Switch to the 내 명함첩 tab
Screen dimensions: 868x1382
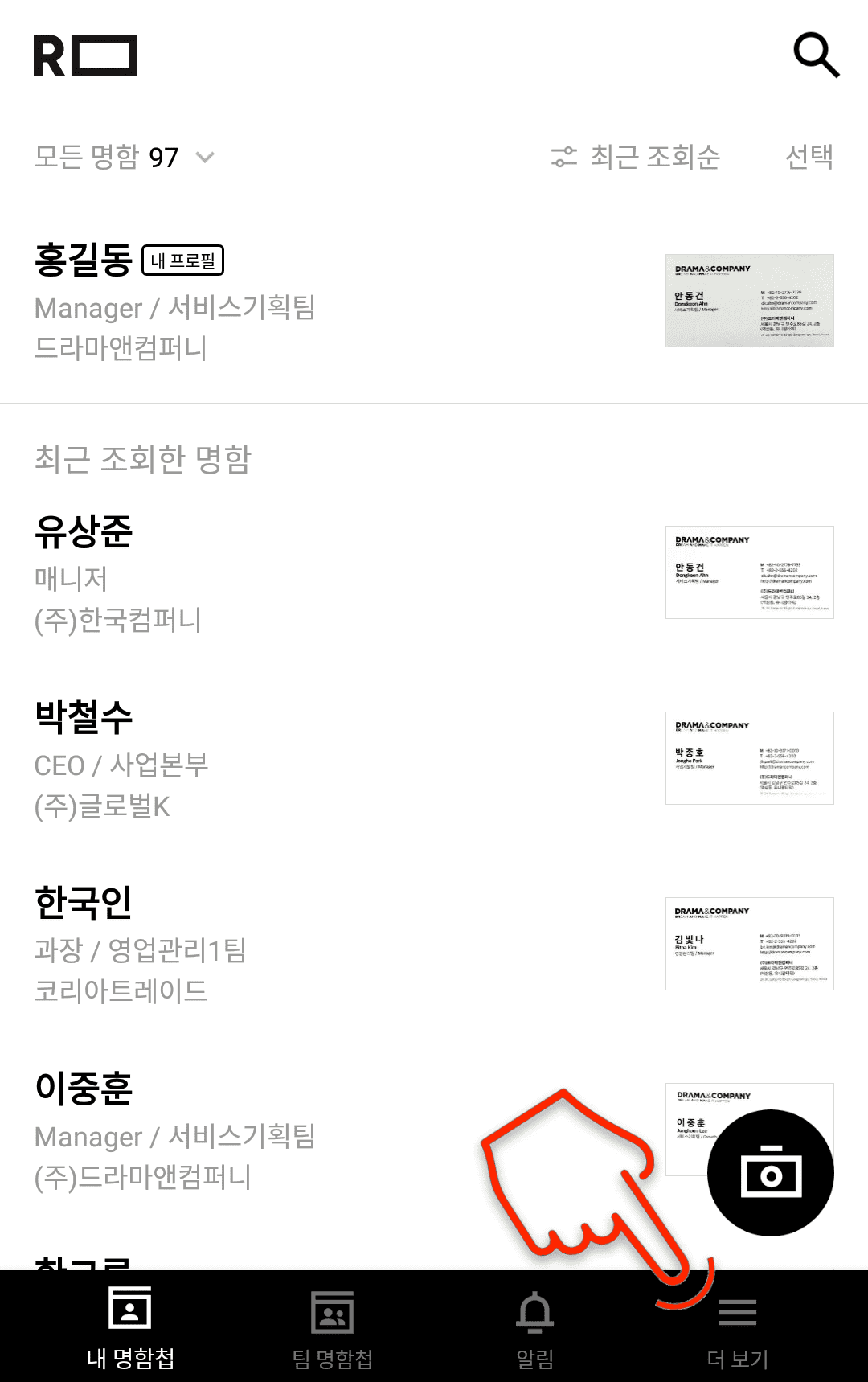tap(130, 1327)
